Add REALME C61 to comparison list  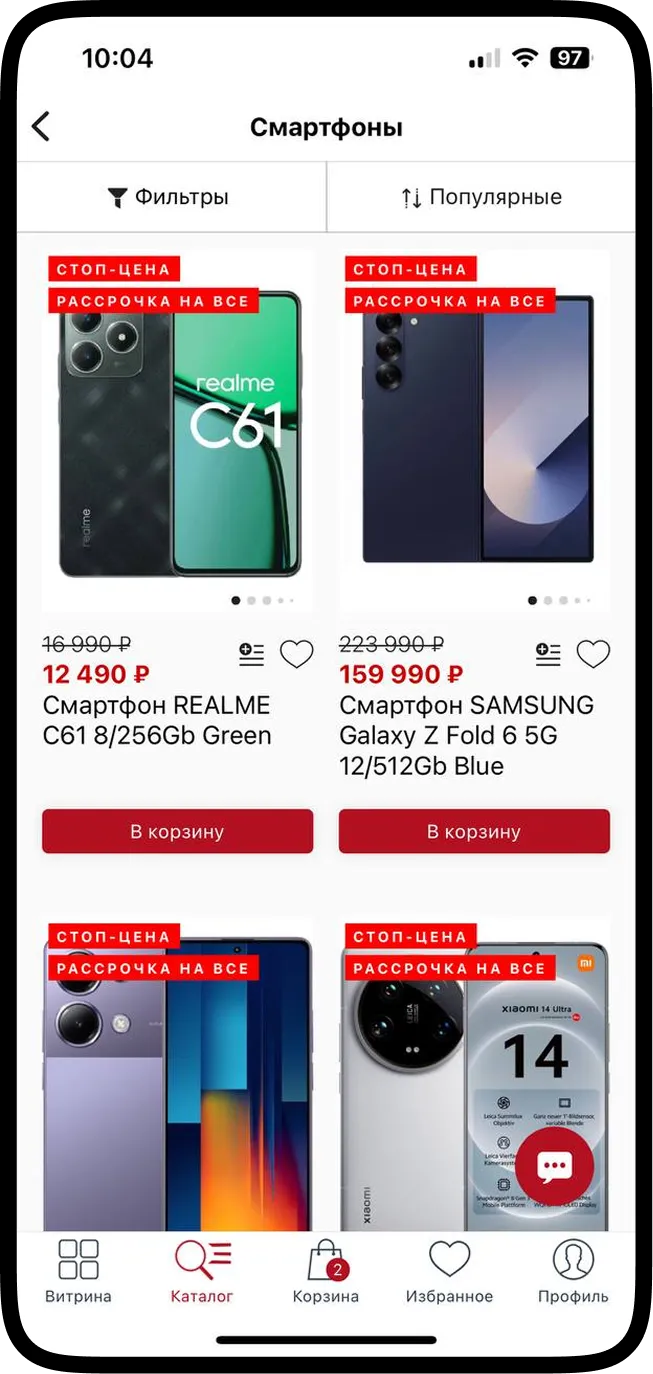pyautogui.click(x=252, y=655)
